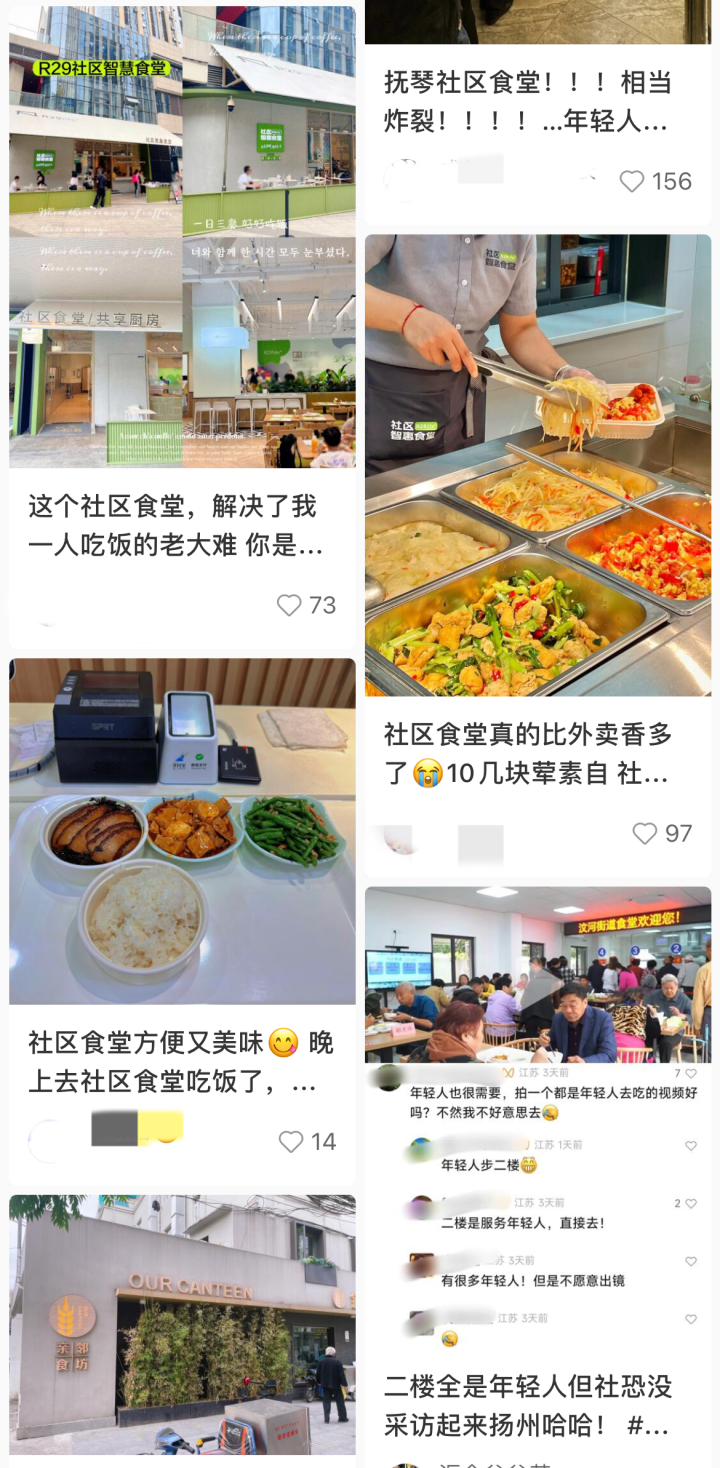The height and width of the screenshot is (1468, 720).
Task: Like the 抚琴社区食堂 post with 156 likes
Action: 632,181
